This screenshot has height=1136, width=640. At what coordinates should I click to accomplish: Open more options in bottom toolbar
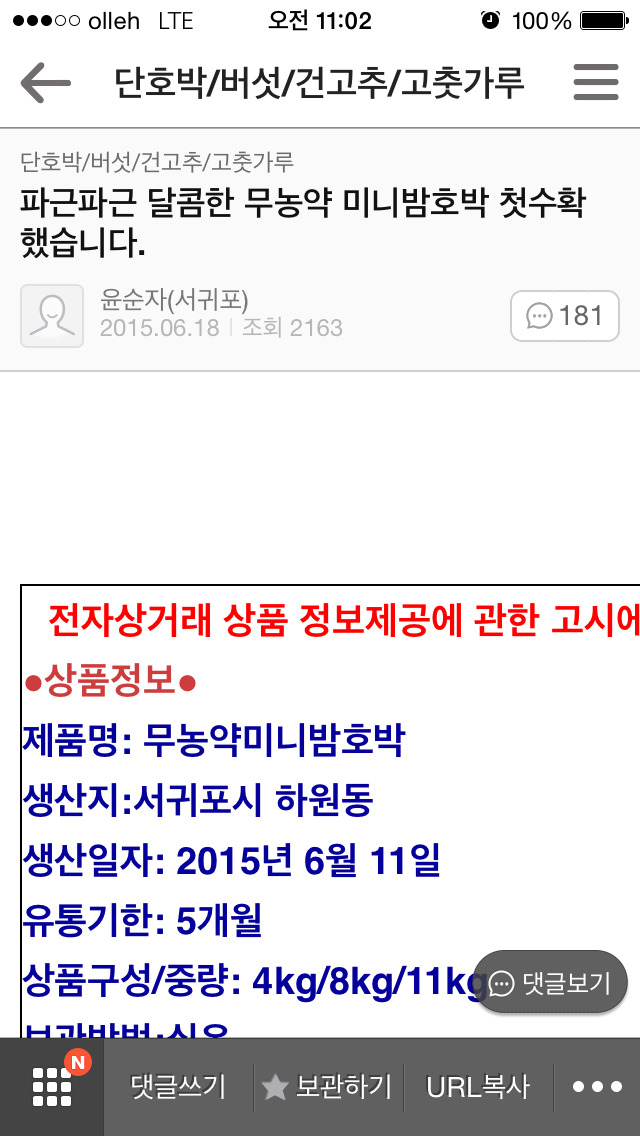[597, 1087]
